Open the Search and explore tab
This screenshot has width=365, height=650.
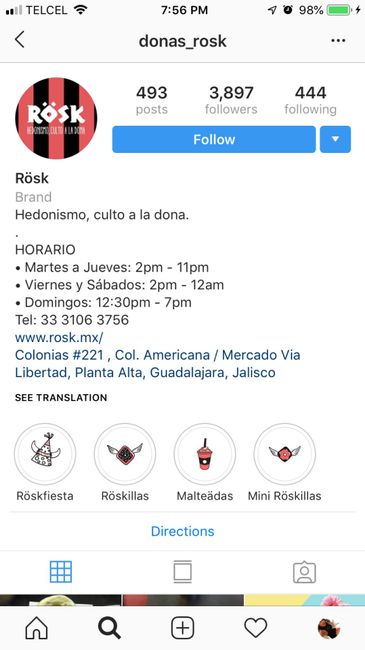[x=110, y=628]
